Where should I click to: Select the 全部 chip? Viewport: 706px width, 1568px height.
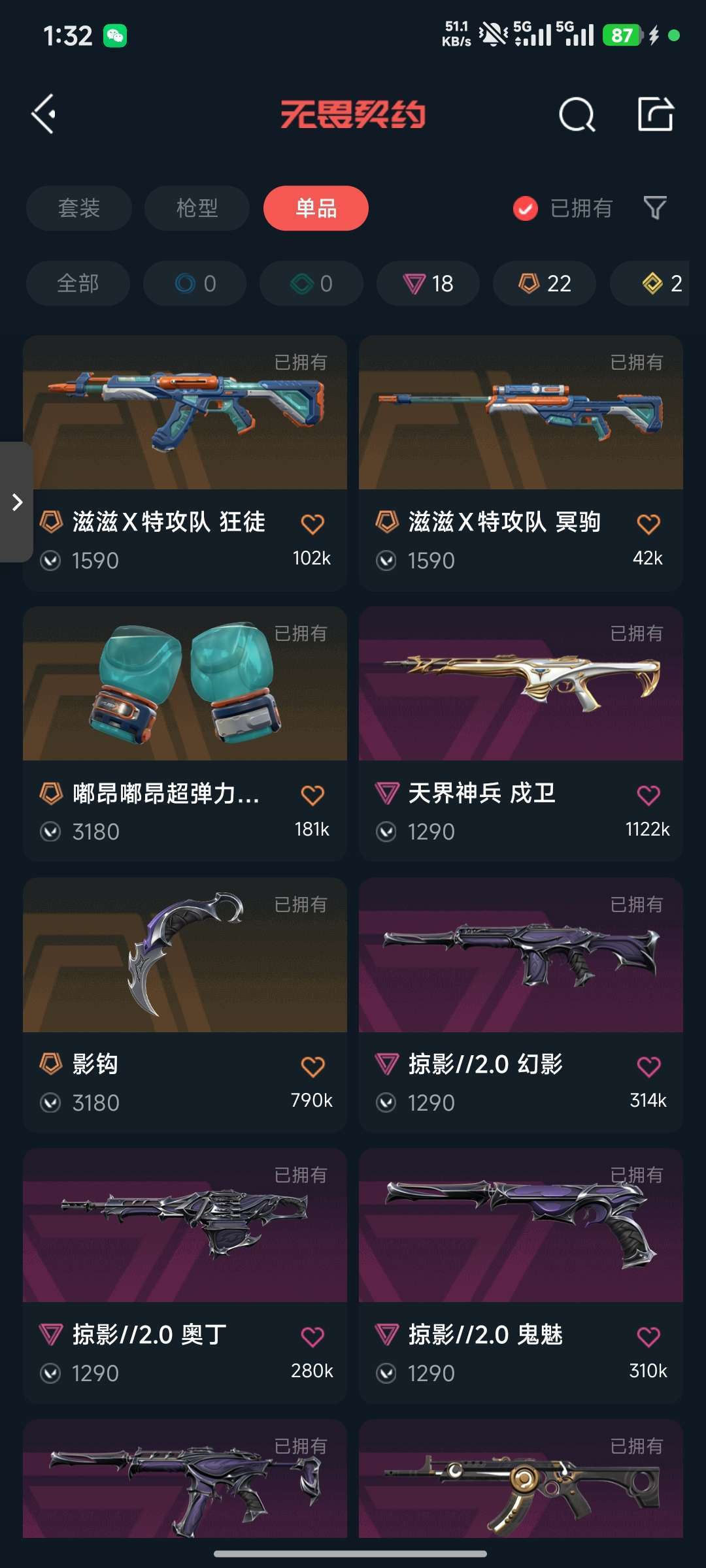pyautogui.click(x=78, y=284)
